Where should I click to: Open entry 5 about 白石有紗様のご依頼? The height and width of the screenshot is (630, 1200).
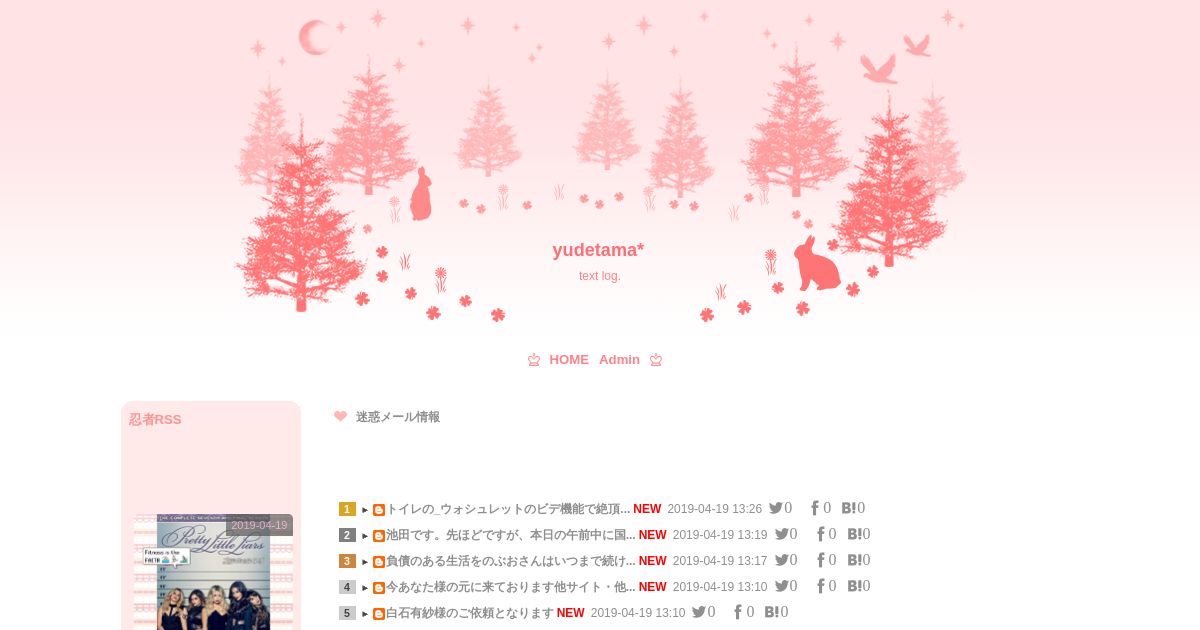469,613
